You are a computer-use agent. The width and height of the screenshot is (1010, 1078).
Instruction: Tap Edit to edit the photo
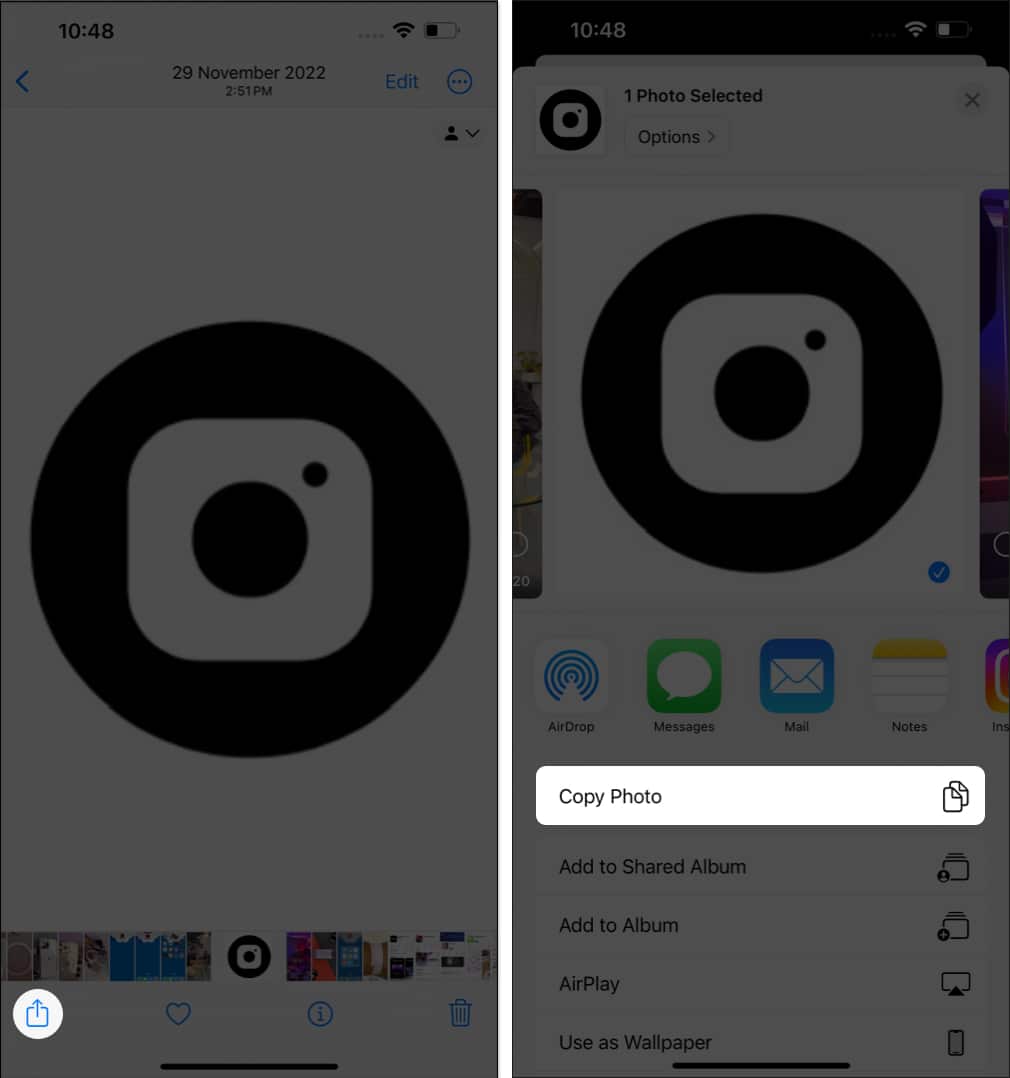click(402, 82)
